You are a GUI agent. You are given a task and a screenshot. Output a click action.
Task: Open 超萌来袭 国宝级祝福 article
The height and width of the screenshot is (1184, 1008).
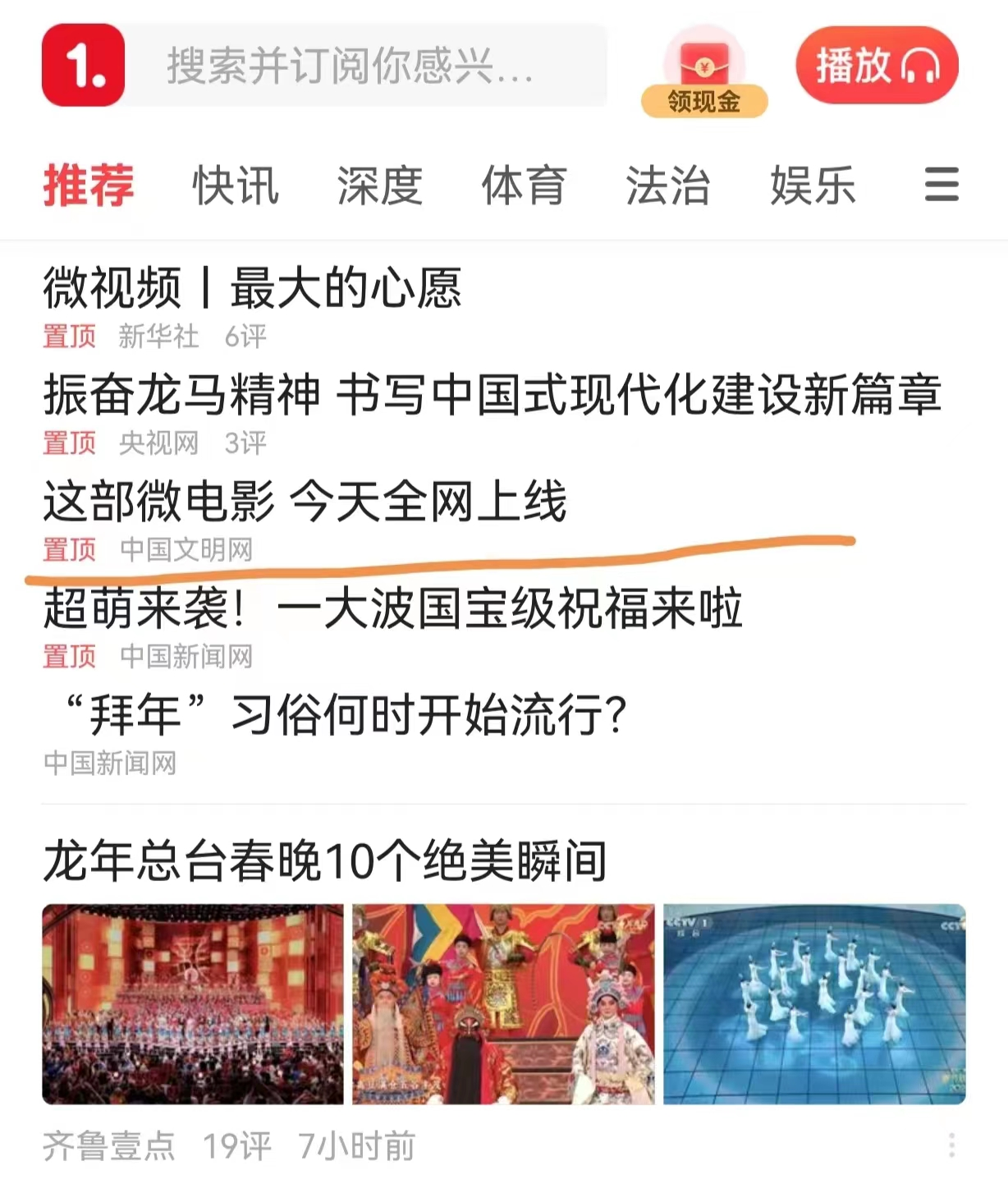[392, 608]
